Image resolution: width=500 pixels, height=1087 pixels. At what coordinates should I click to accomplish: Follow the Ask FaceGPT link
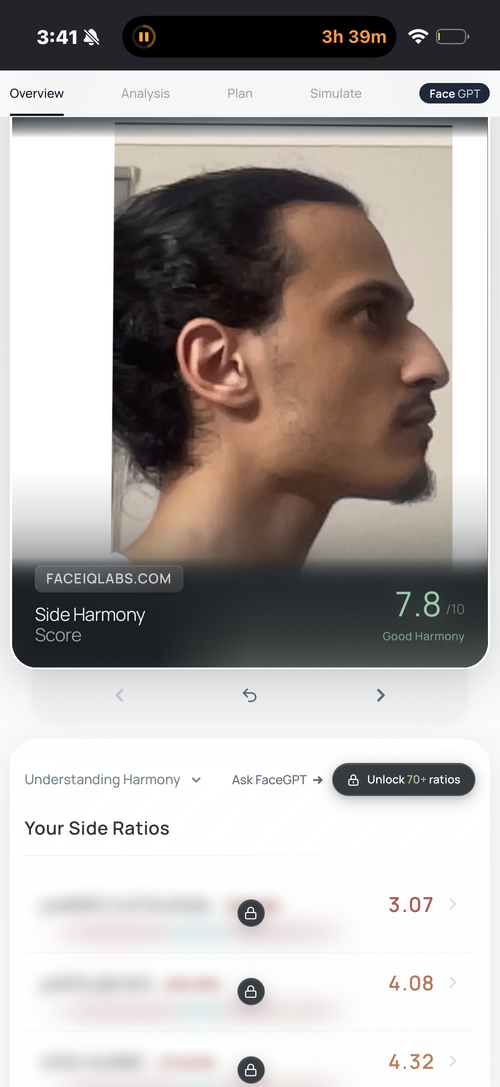click(277, 780)
